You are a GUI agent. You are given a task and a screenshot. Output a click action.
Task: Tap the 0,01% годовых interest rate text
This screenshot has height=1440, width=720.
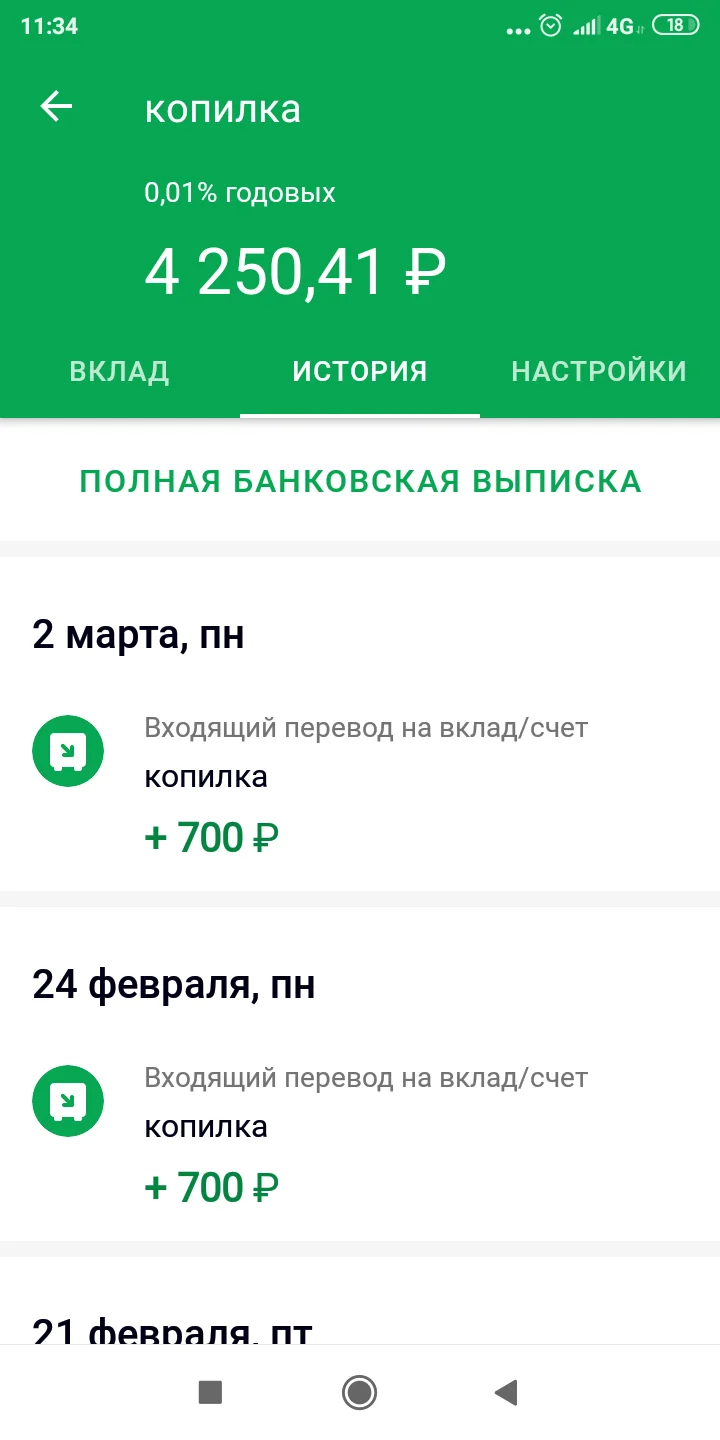pos(240,192)
